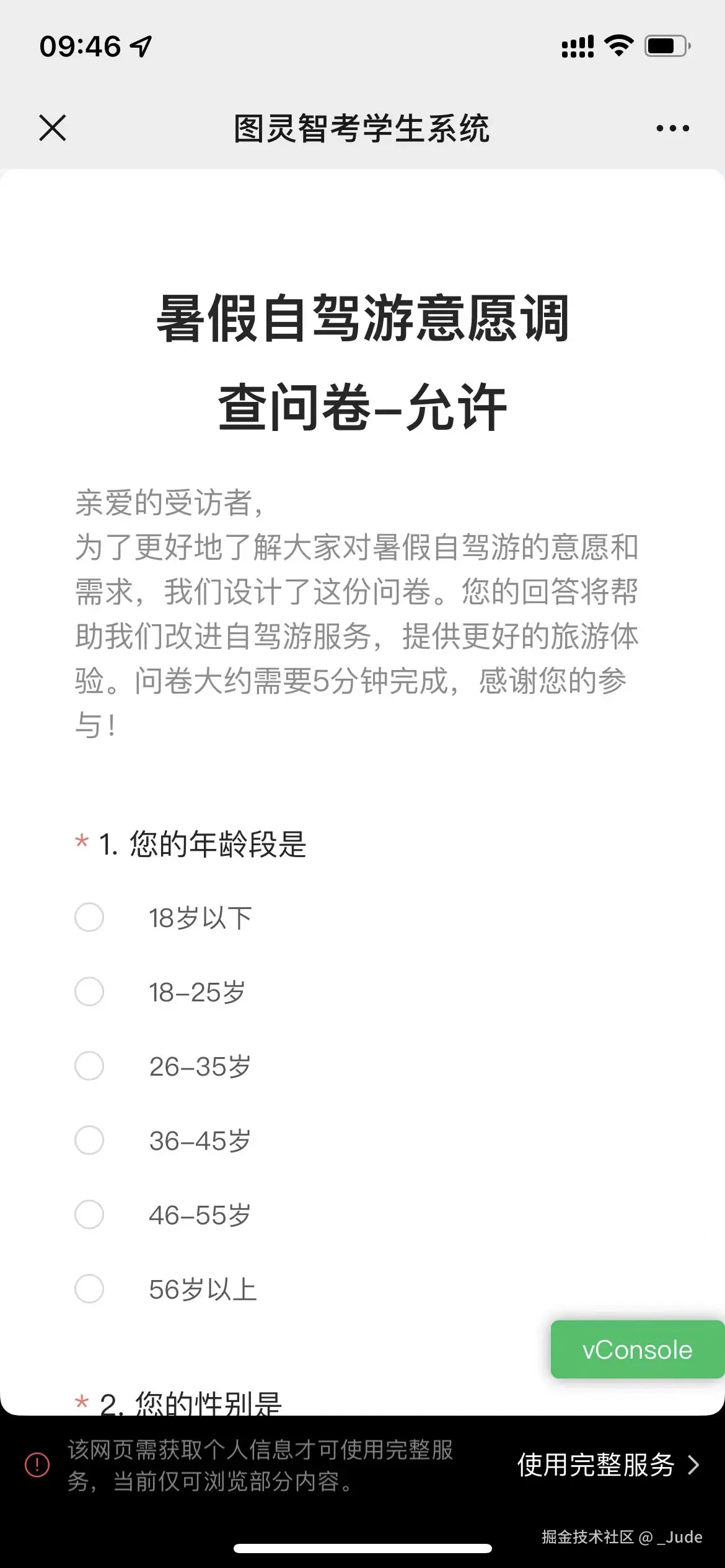This screenshot has height=1568, width=725.
Task: Tap question 2 您的性别是 heading
Action: 180,1404
